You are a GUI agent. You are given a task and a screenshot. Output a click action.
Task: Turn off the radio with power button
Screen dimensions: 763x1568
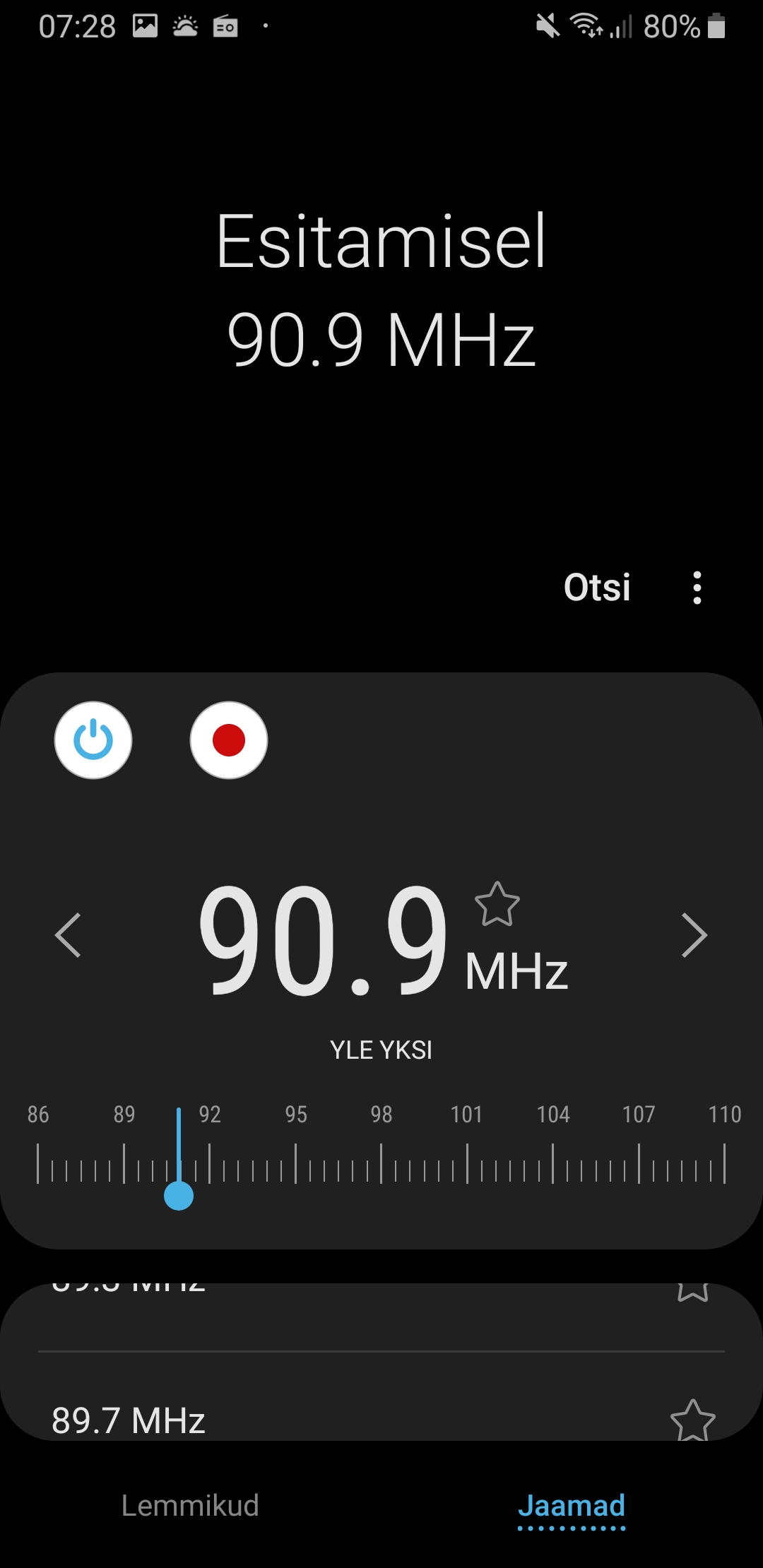pyautogui.click(x=93, y=740)
